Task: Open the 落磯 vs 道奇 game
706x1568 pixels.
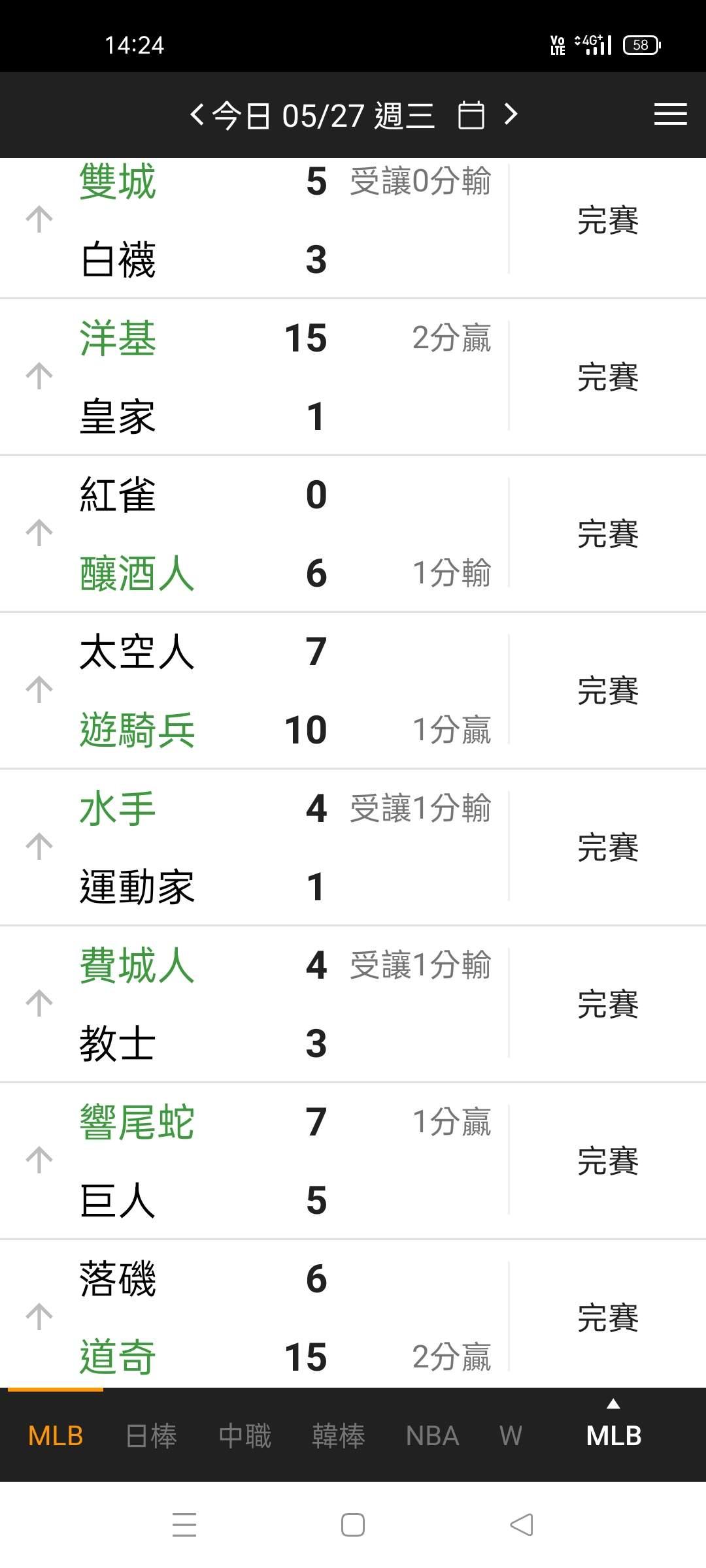Action: tap(353, 1314)
